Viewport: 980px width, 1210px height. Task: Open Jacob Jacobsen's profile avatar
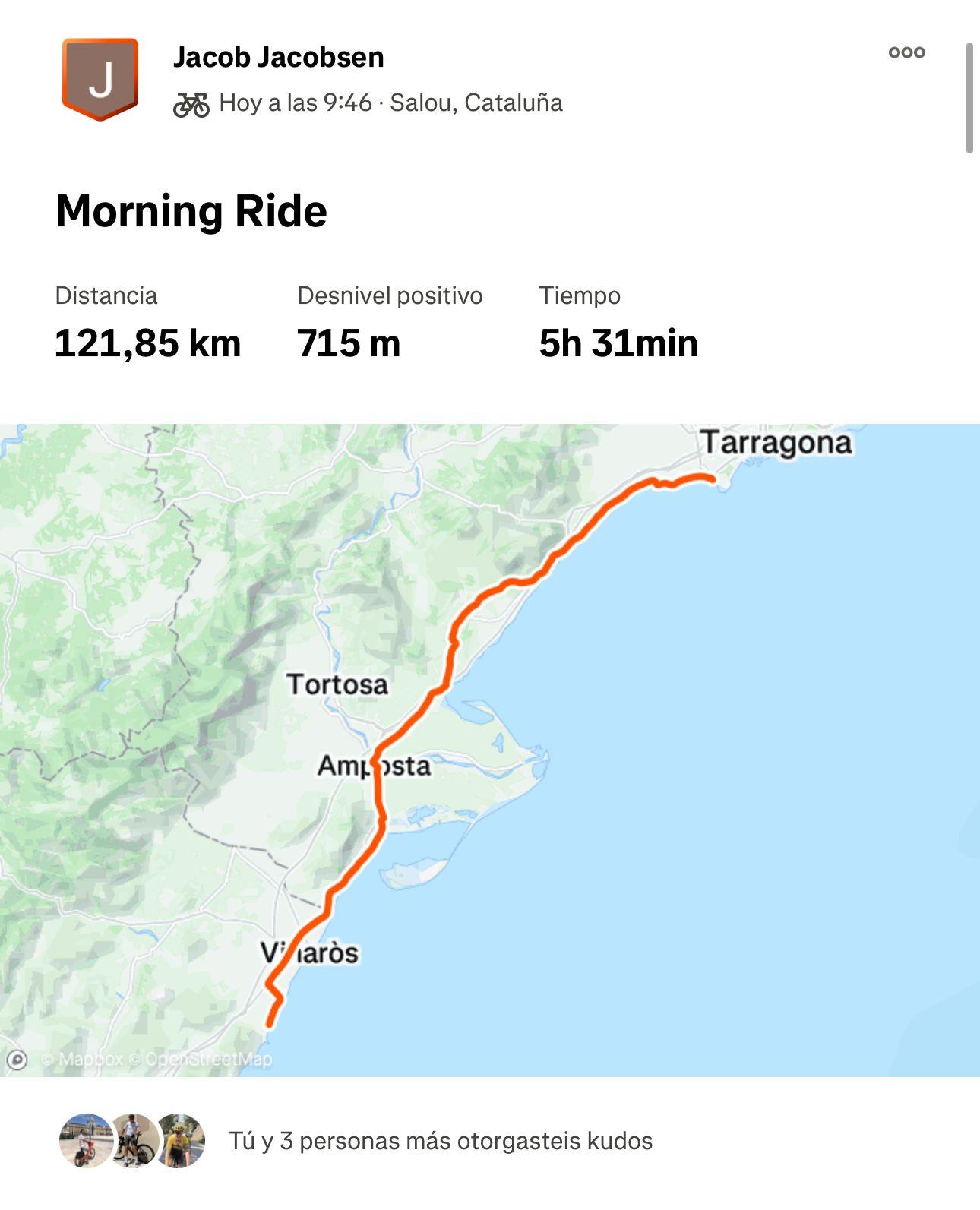point(100,78)
